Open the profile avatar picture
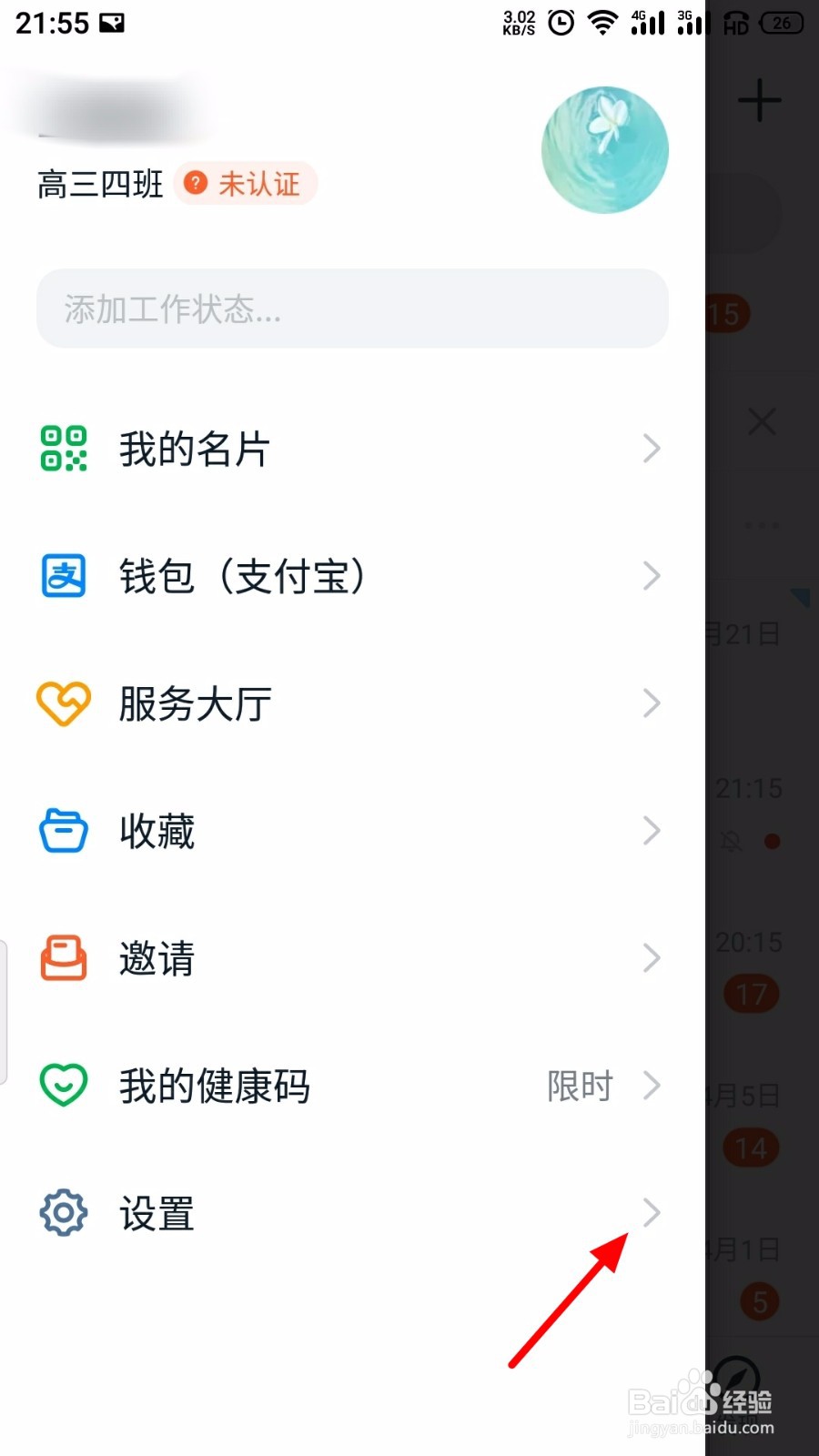Screen dimensions: 819x1456 (604, 149)
